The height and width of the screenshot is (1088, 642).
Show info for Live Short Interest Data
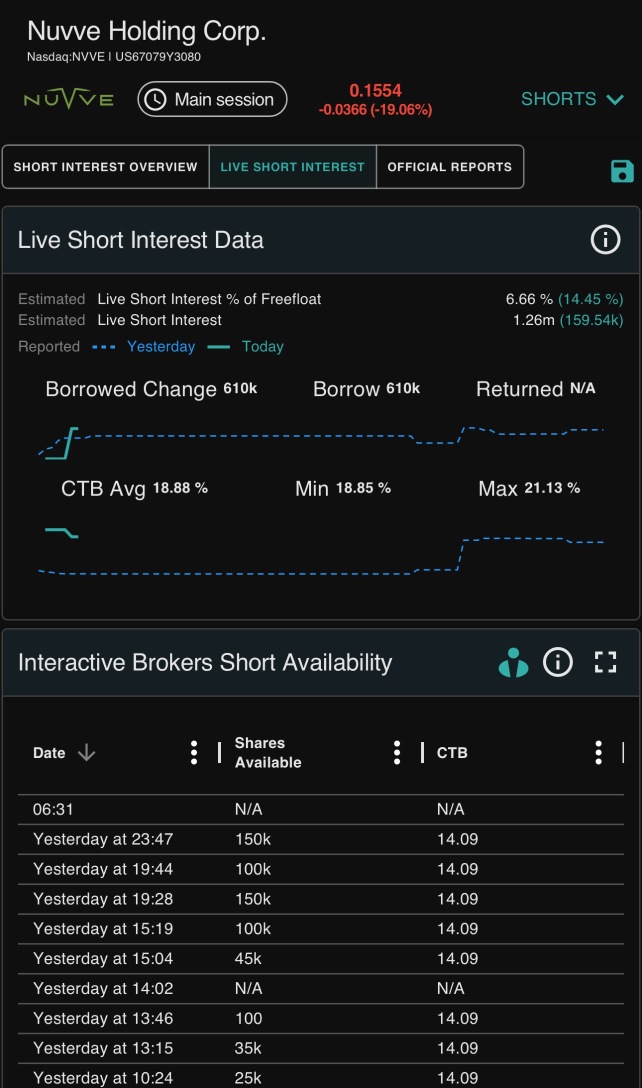tap(605, 240)
